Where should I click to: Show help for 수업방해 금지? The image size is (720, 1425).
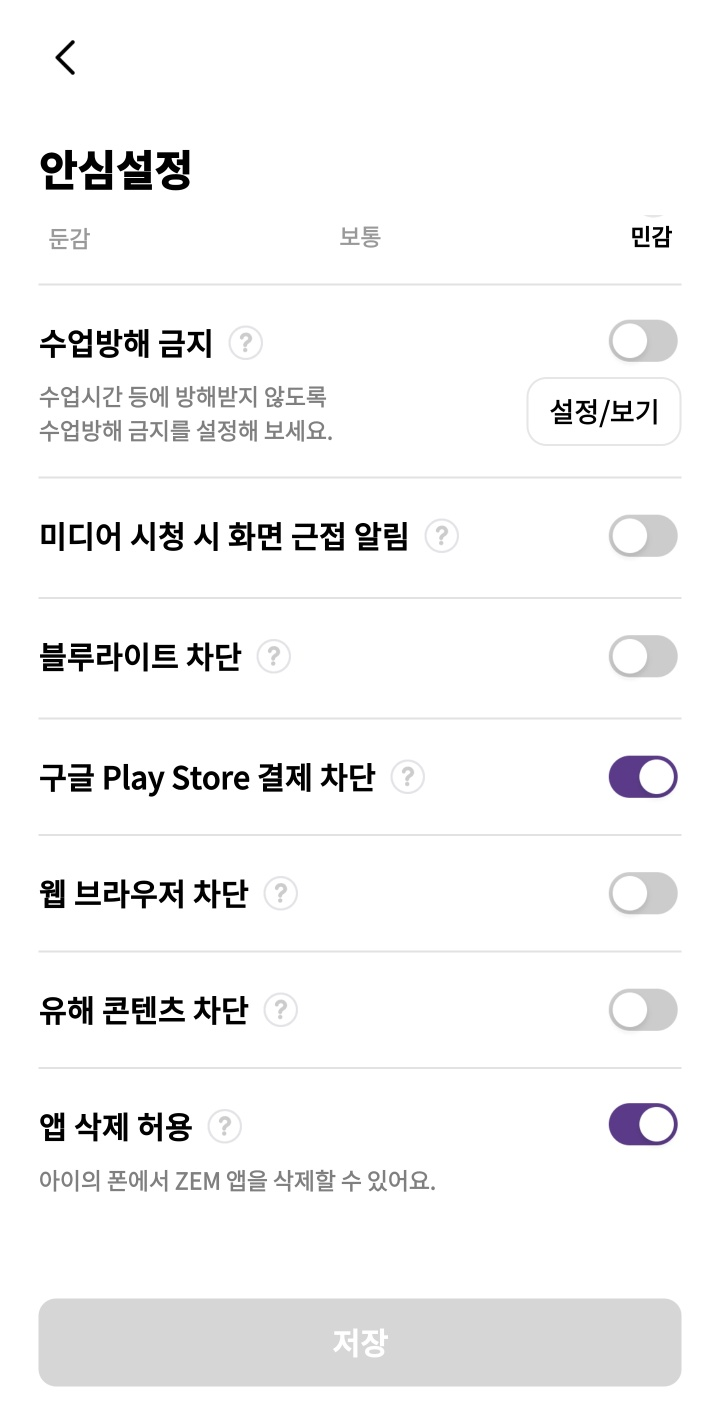[246, 344]
